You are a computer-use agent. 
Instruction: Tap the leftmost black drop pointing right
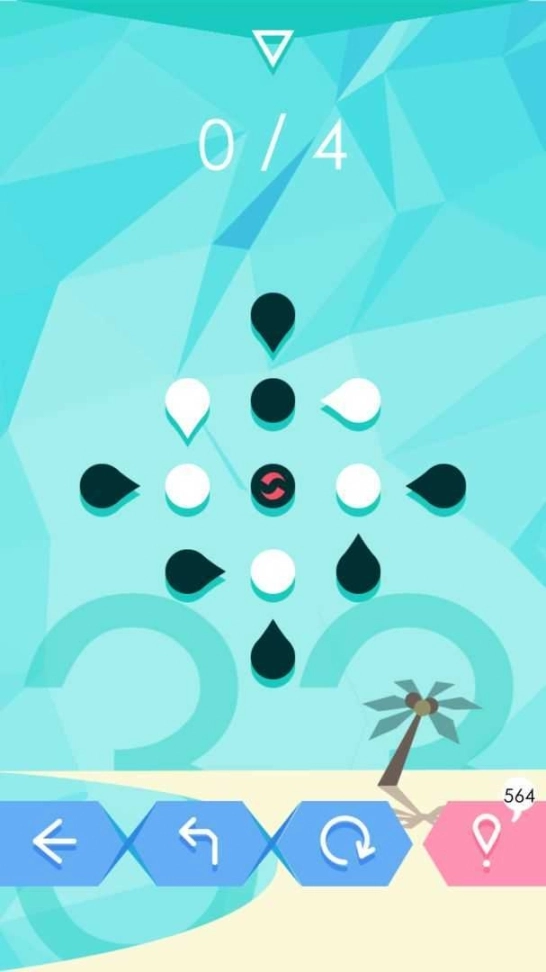[109, 486]
